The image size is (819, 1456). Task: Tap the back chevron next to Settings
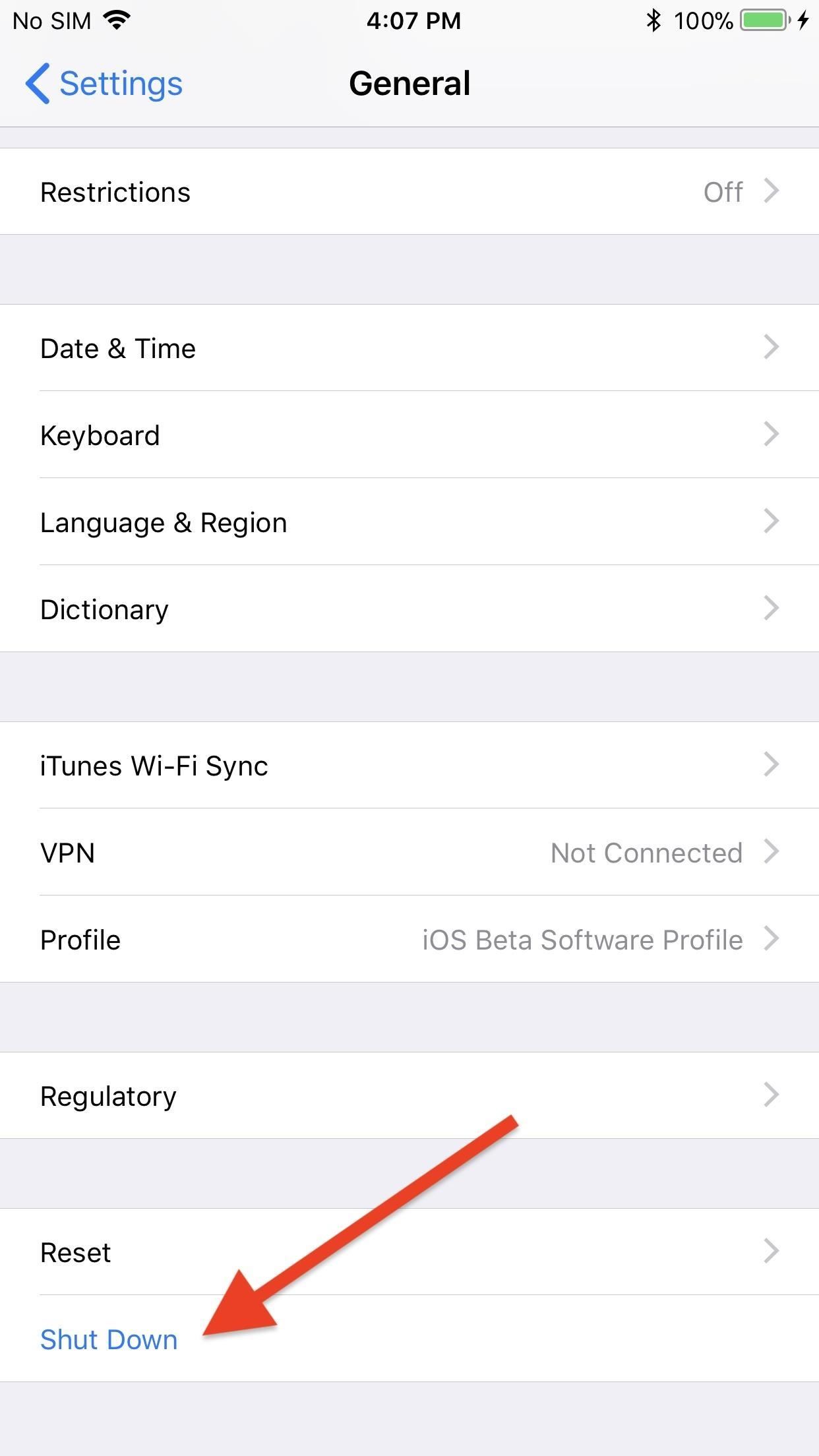point(38,82)
